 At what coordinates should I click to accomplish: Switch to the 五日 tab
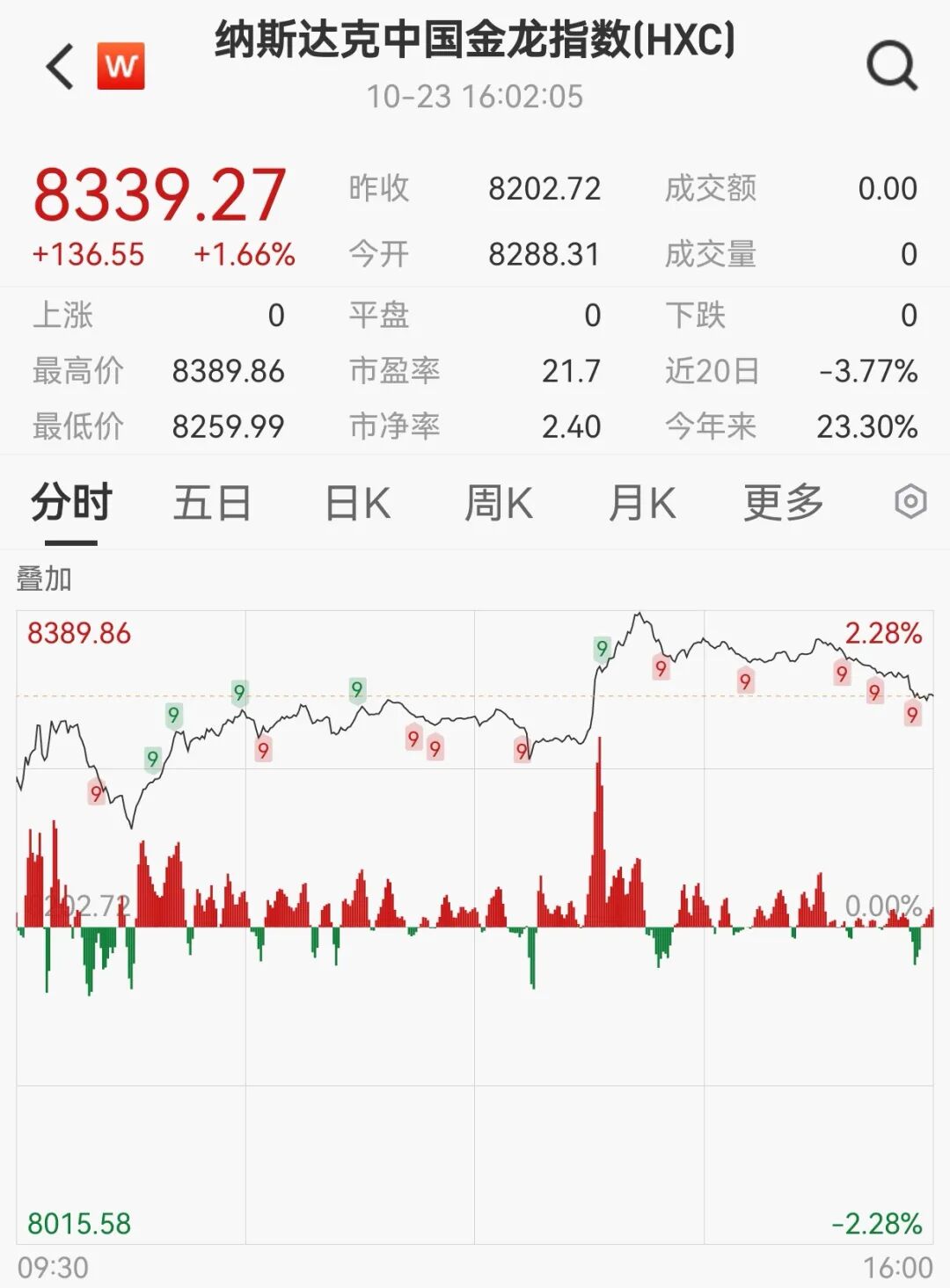(x=212, y=504)
